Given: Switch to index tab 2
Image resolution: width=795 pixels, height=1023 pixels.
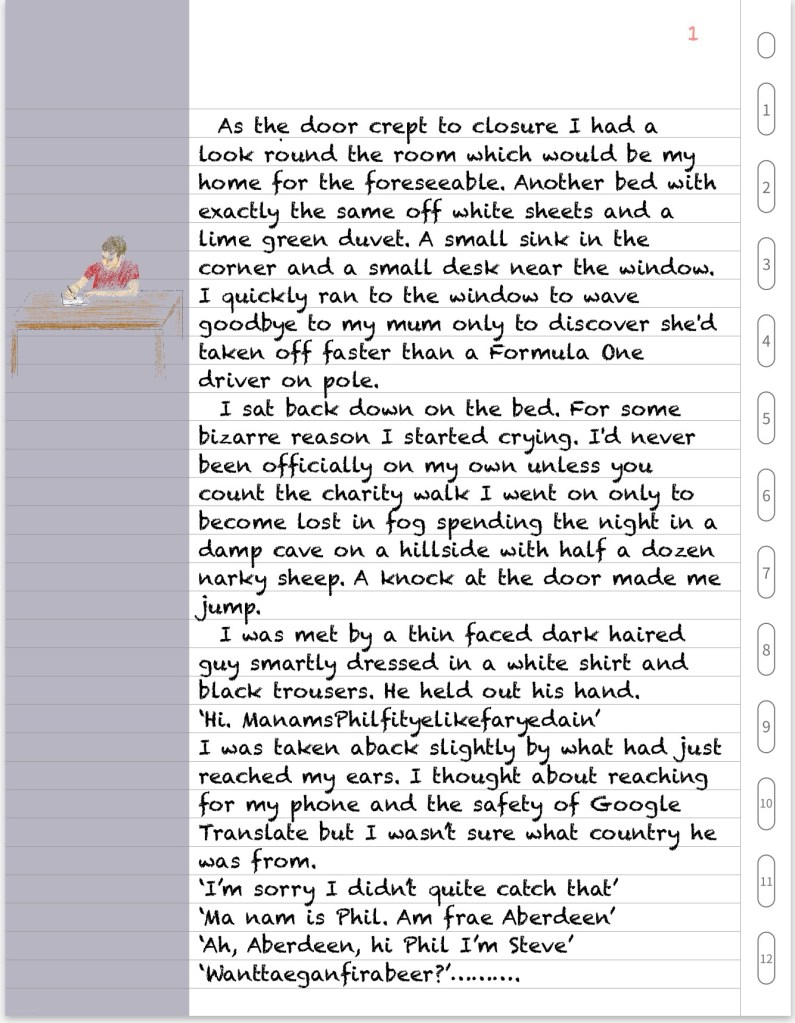Looking at the screenshot, I should pos(766,187).
